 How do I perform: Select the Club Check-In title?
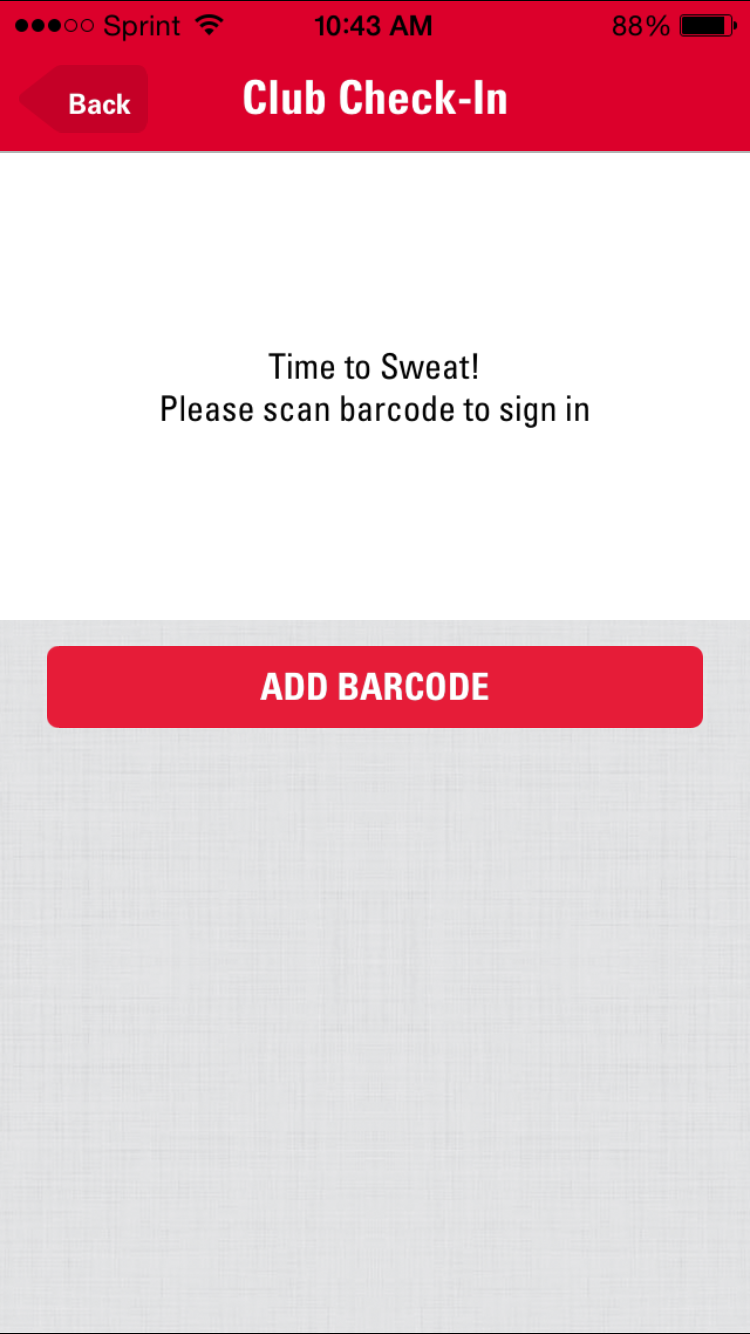tap(375, 97)
